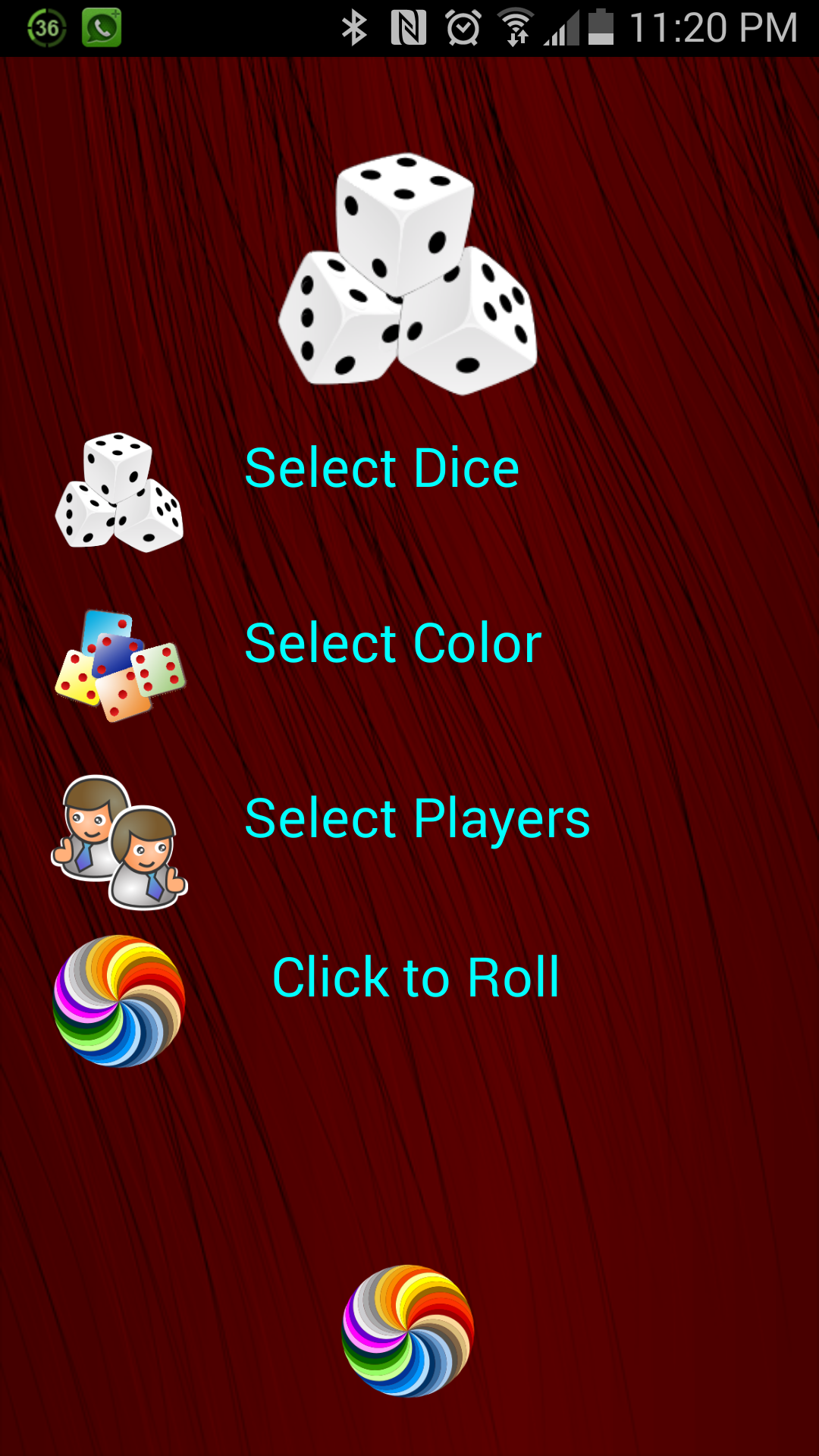This screenshot has height=1456, width=819.
Task: Open the Select Color option
Action: [392, 642]
